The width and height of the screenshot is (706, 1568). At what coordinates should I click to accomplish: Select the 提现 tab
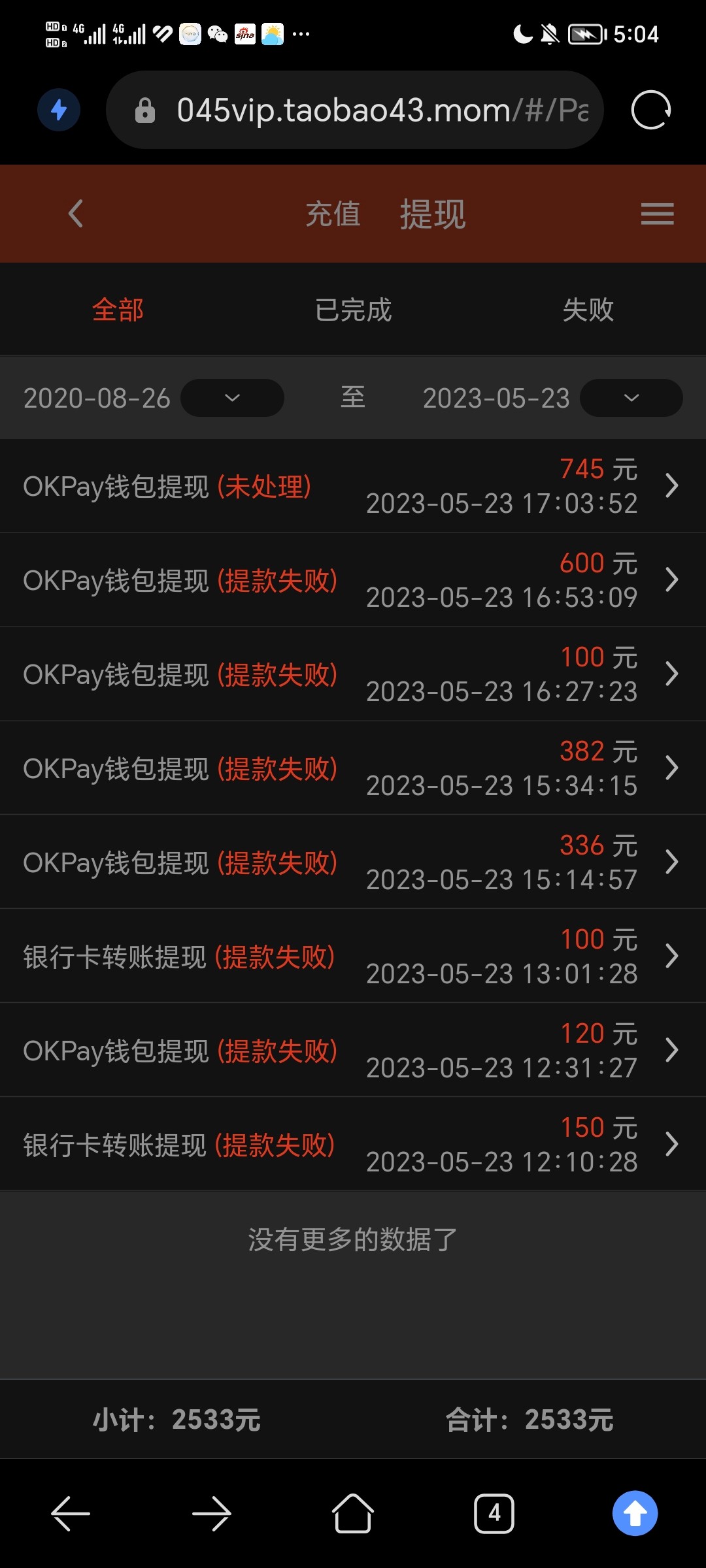[x=433, y=214]
